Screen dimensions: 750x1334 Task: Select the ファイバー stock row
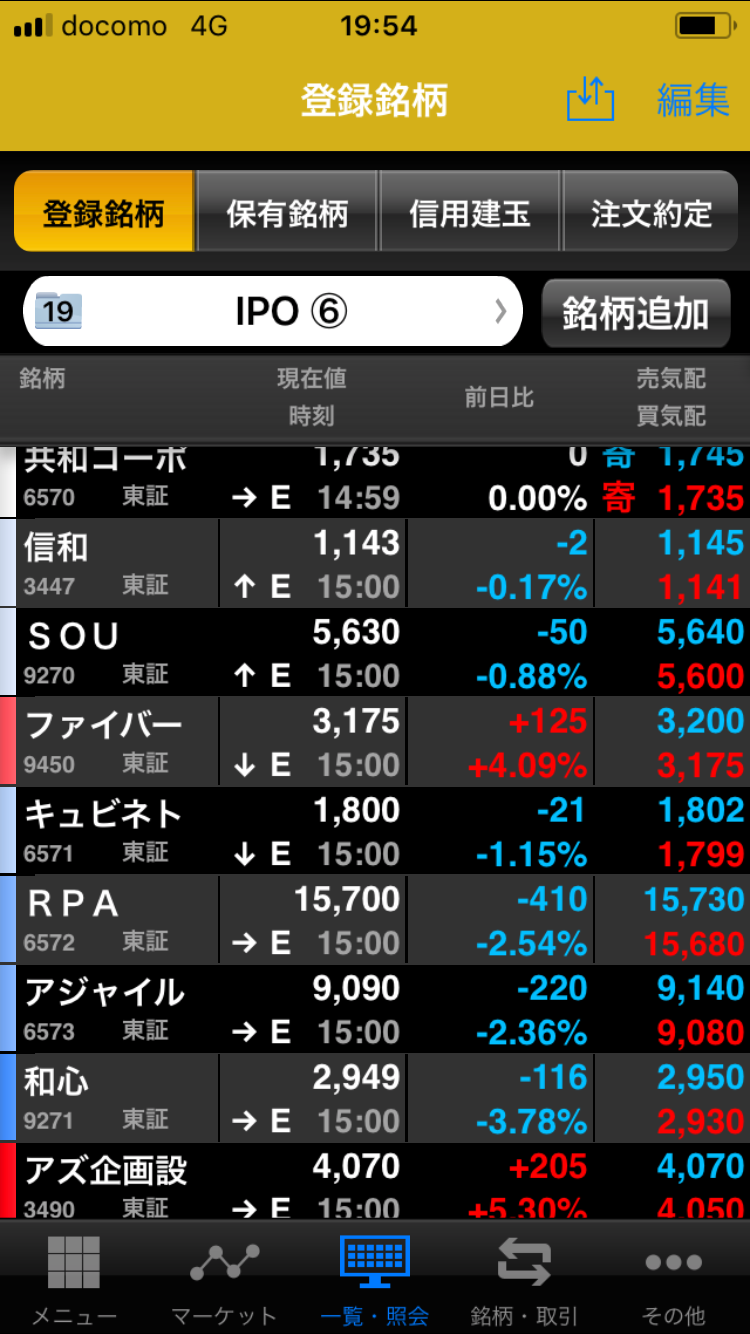click(375, 741)
